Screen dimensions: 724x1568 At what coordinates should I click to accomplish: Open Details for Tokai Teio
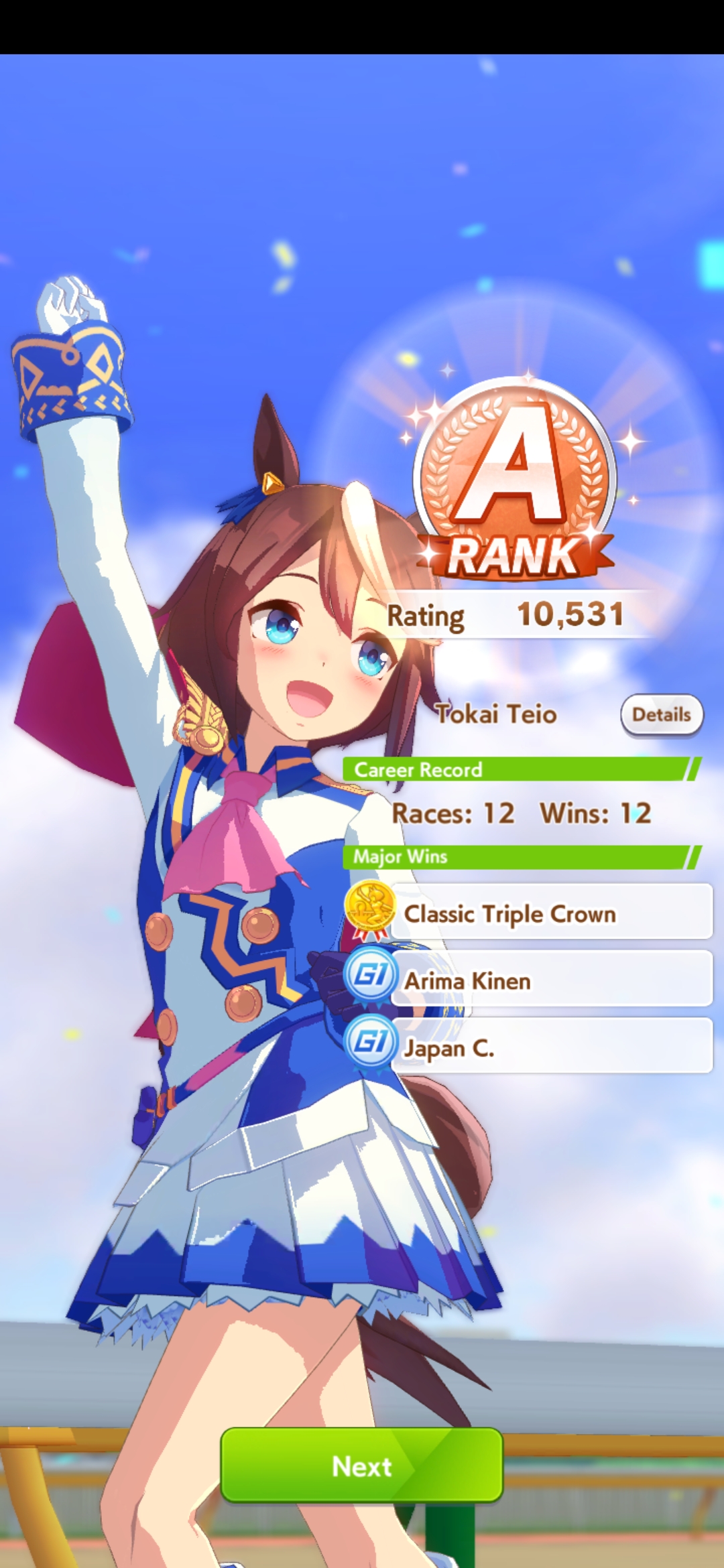coord(662,715)
